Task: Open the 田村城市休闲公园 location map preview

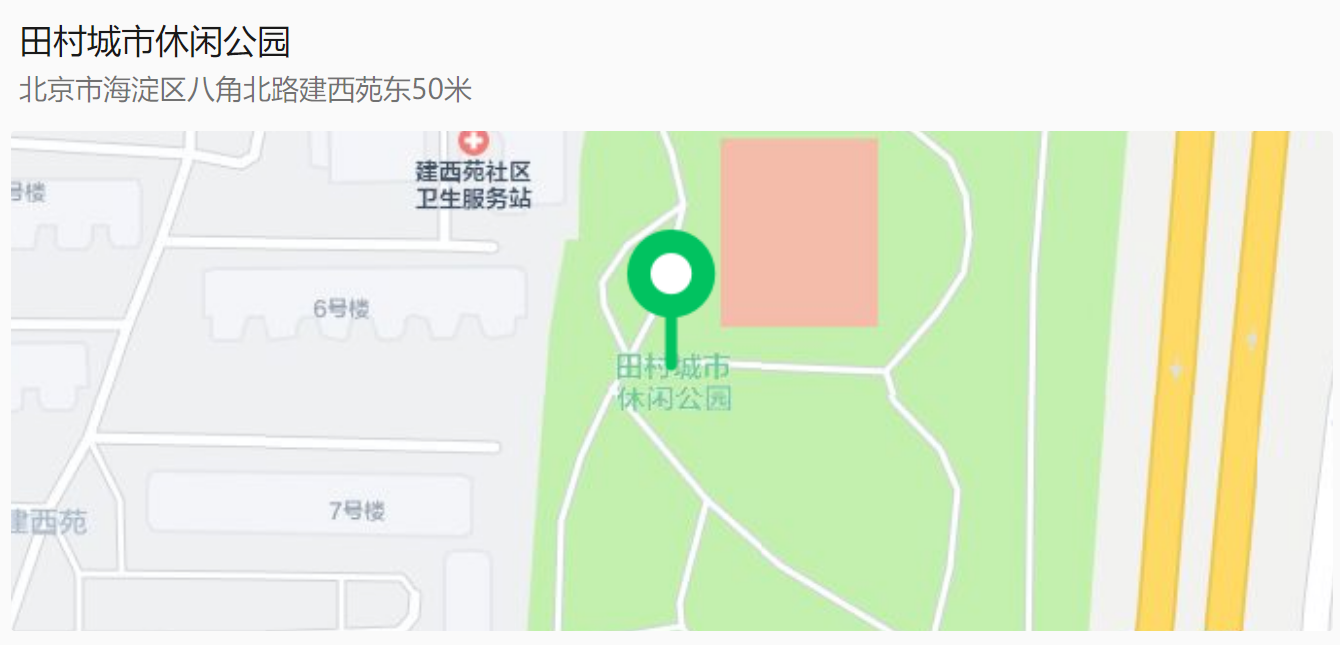Action: coord(670,380)
